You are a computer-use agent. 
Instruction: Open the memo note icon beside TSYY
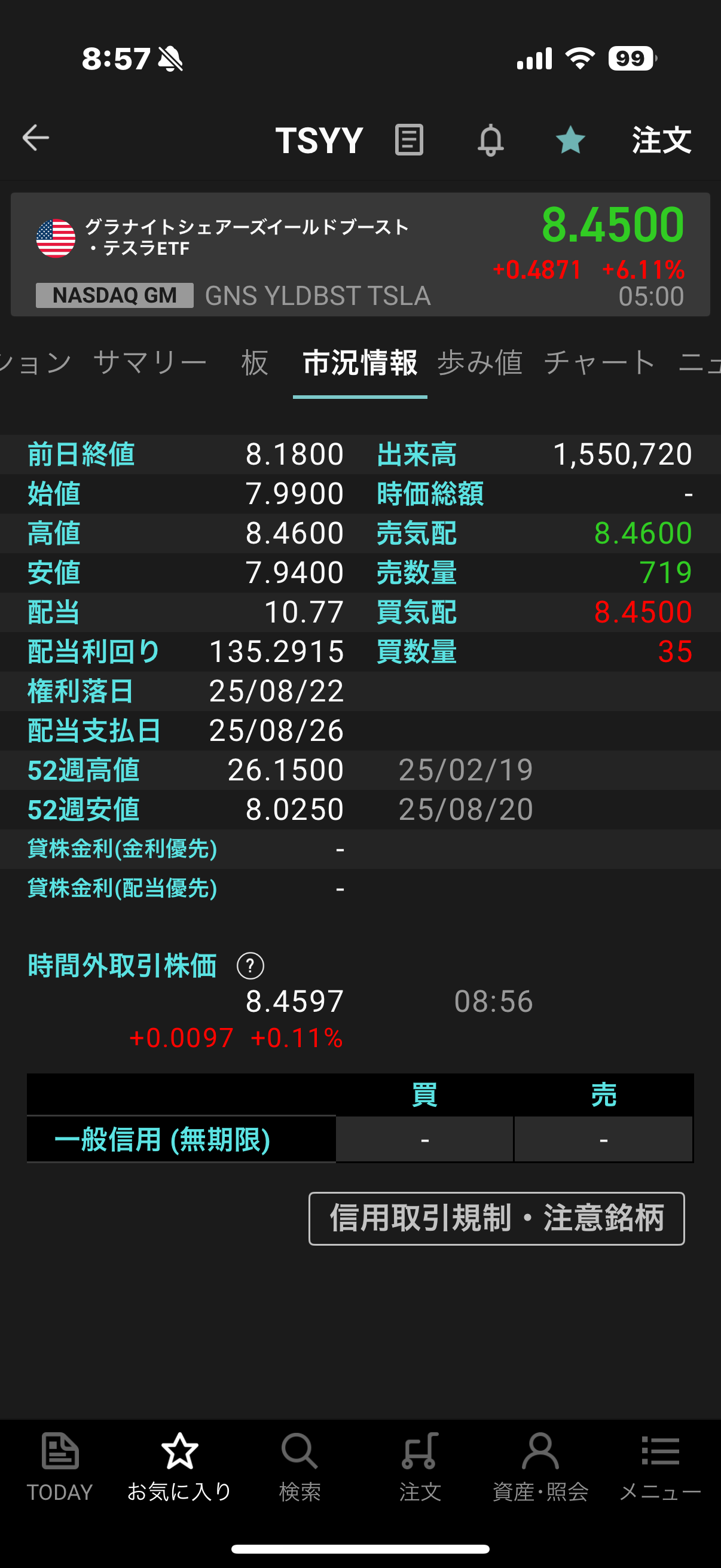pos(409,140)
